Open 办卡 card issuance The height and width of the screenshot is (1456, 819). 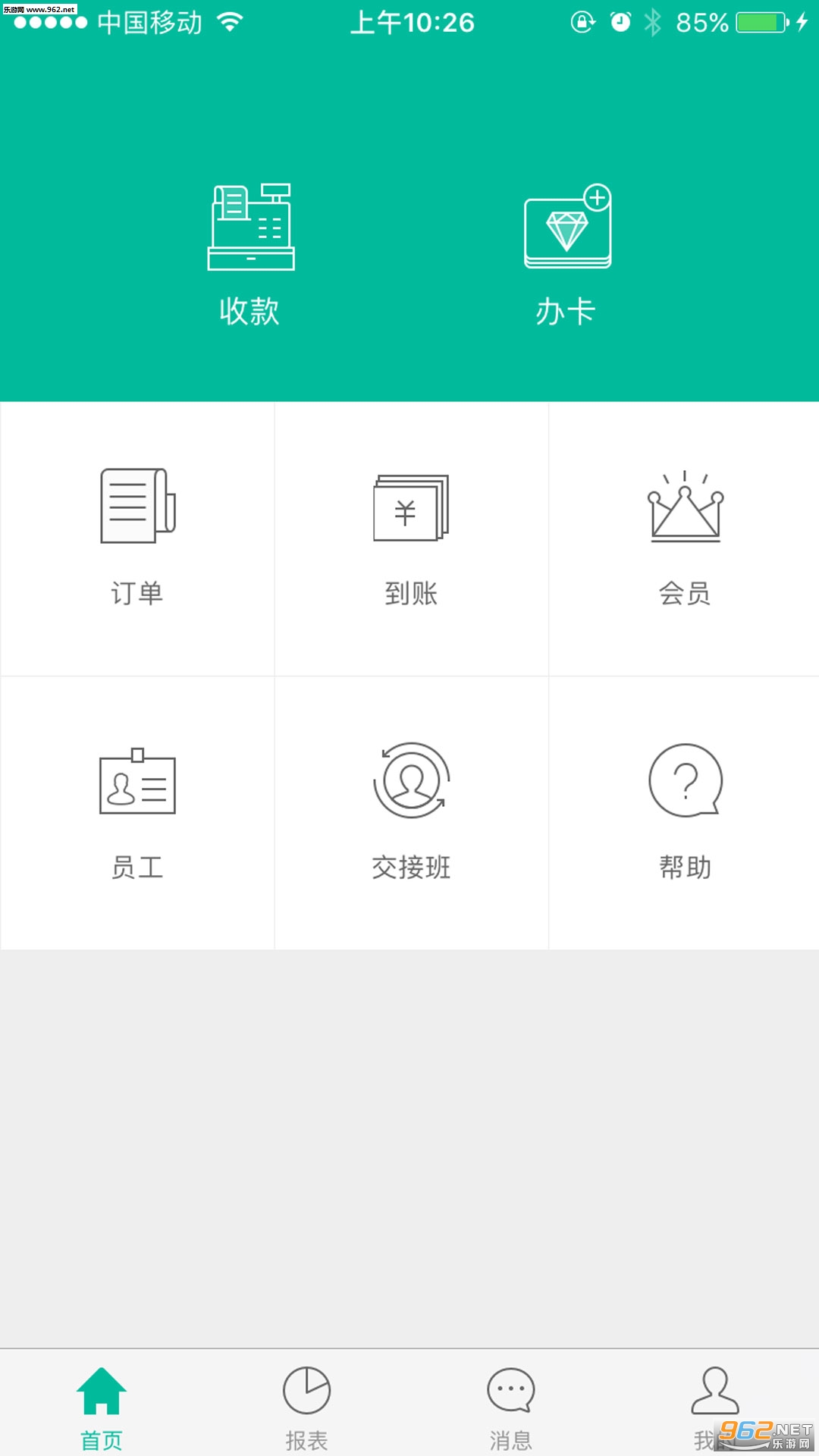(566, 254)
